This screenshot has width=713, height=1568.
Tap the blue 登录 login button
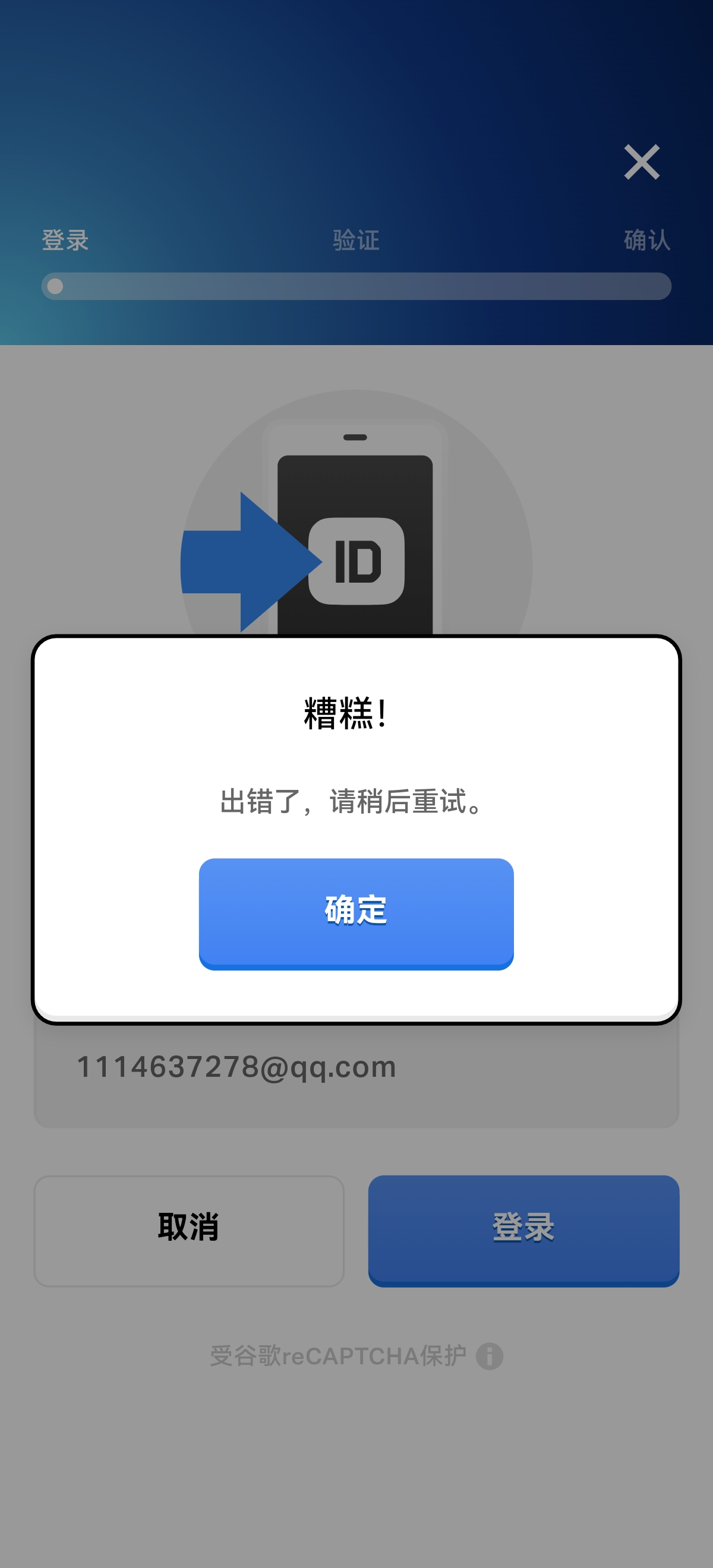pyautogui.click(x=523, y=1229)
